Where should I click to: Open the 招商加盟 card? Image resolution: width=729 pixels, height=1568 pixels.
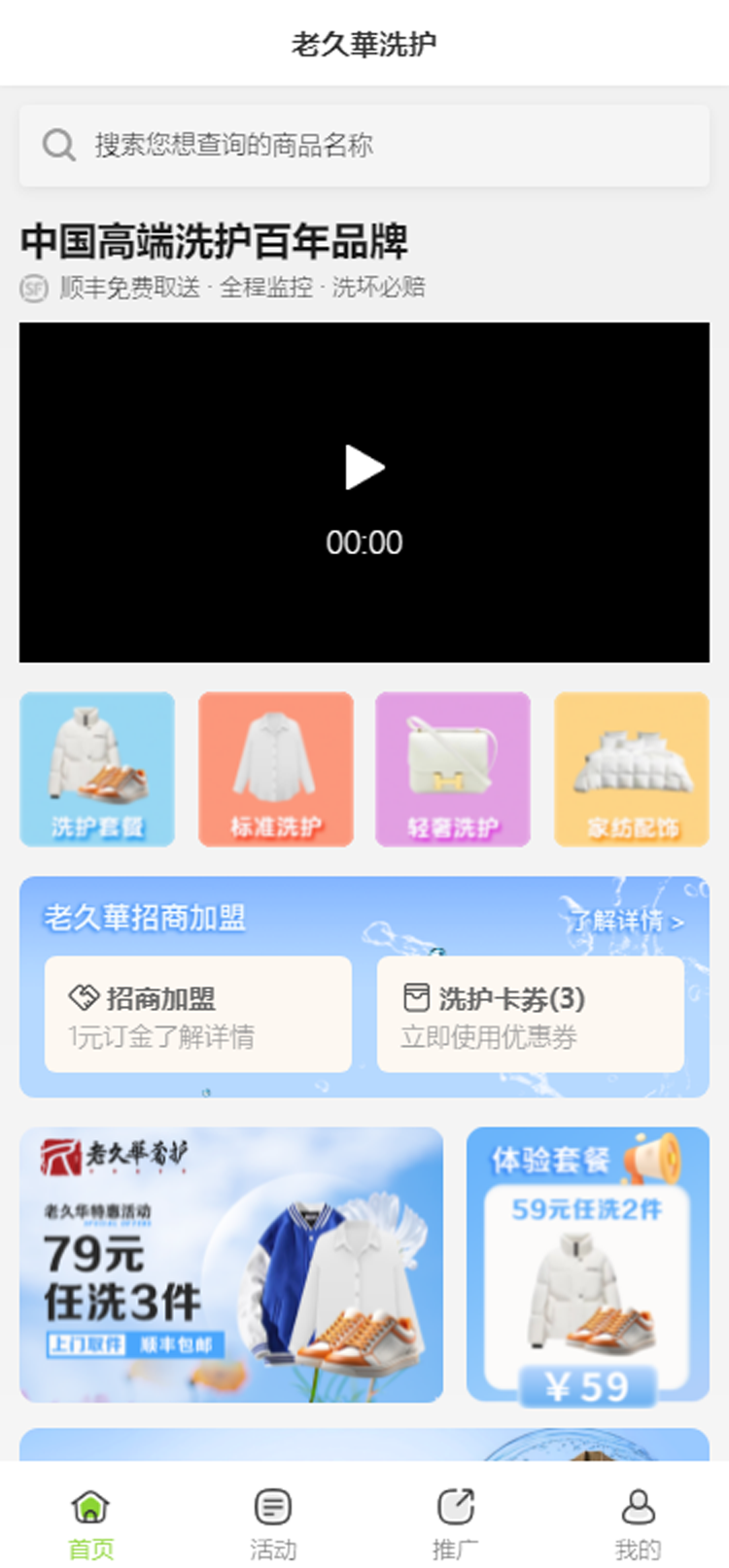click(198, 1014)
